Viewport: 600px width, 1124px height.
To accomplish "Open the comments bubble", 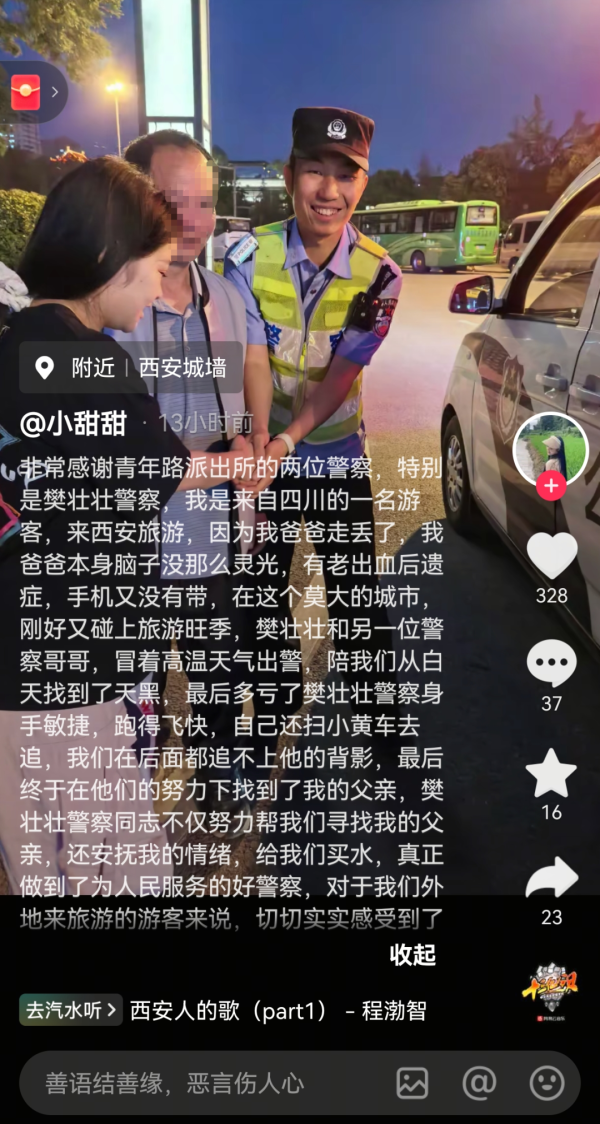I will (x=551, y=664).
